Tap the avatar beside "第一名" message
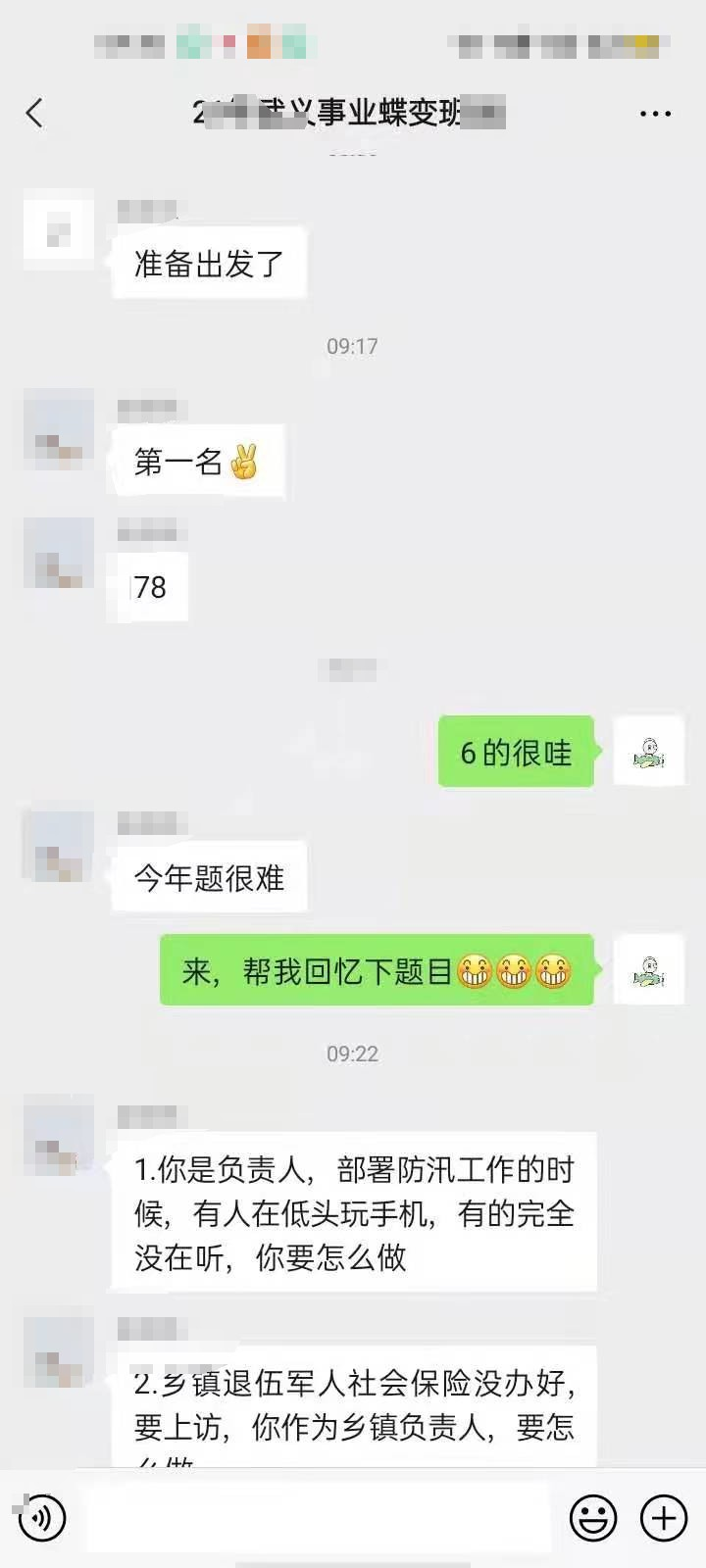The width and height of the screenshot is (706, 1568). point(58,429)
